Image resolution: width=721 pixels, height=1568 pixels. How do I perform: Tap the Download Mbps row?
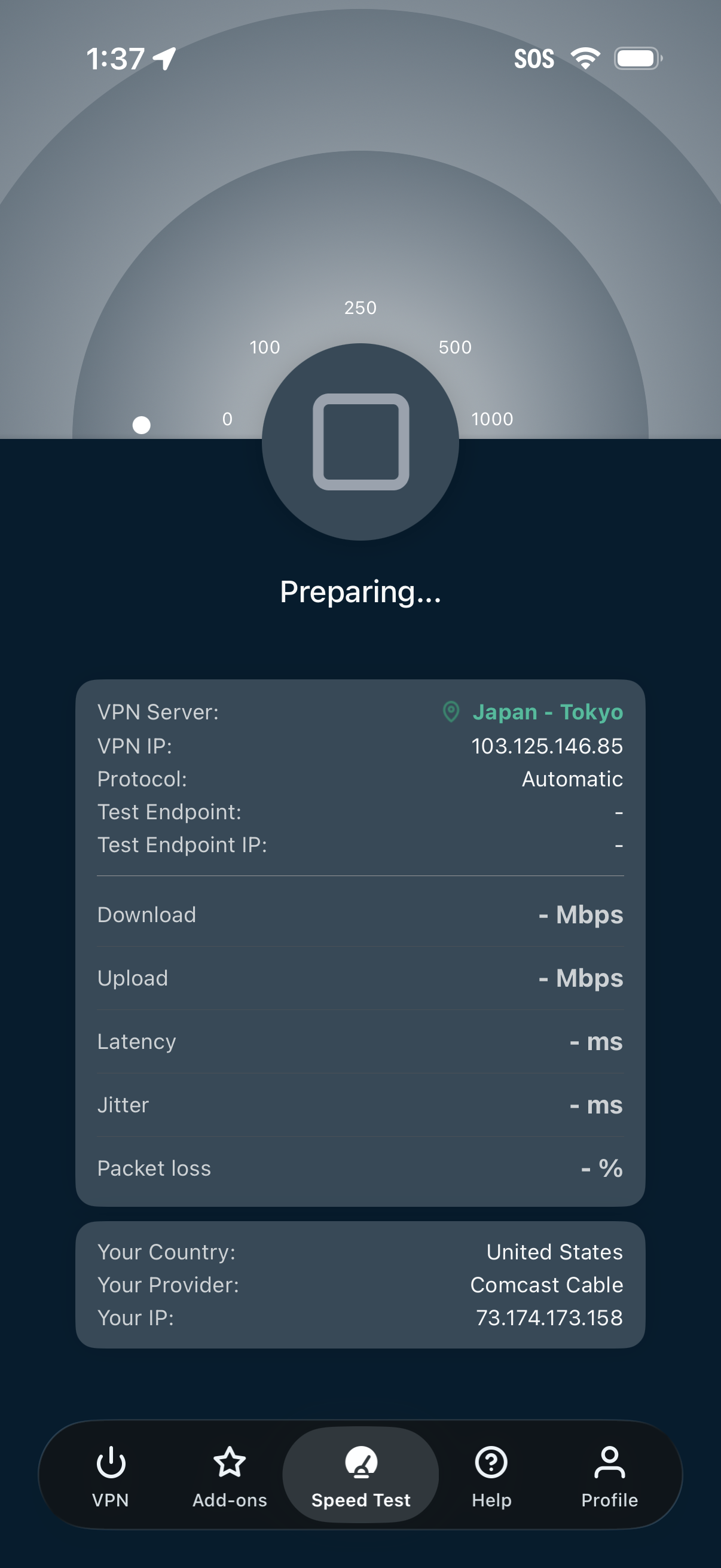coord(360,914)
